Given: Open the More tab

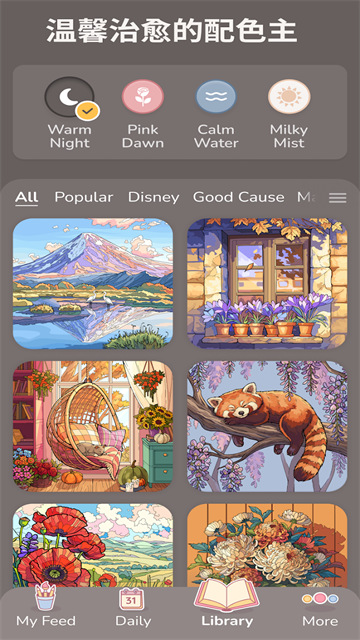Looking at the screenshot, I should 320,608.
